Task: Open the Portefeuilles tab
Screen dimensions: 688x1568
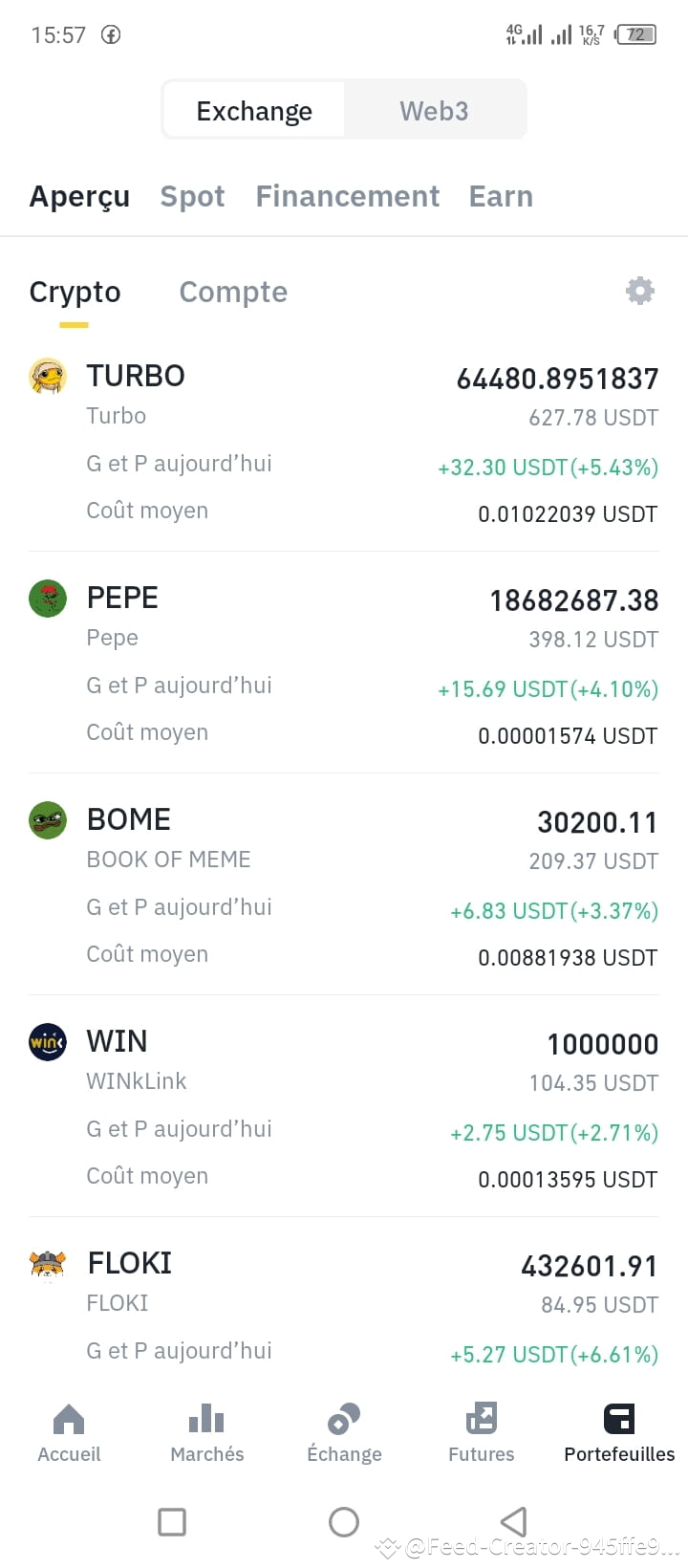Action: (619, 1433)
